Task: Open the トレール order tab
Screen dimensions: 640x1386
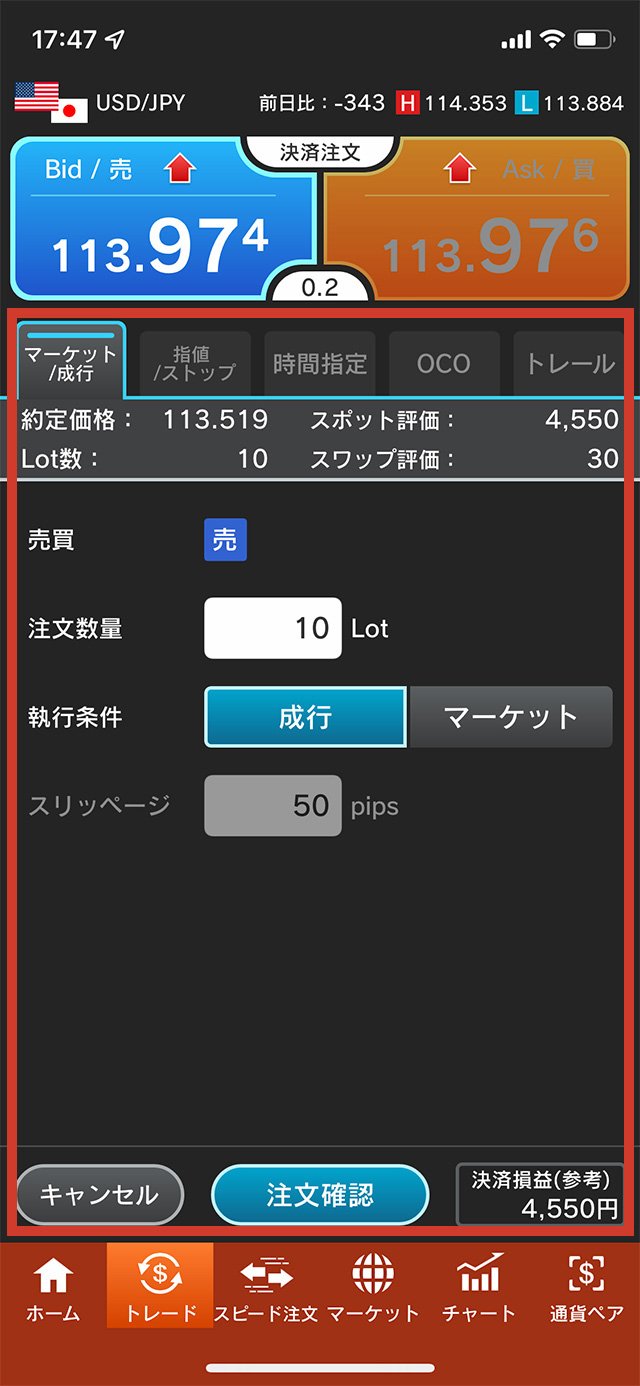Action: [x=568, y=363]
